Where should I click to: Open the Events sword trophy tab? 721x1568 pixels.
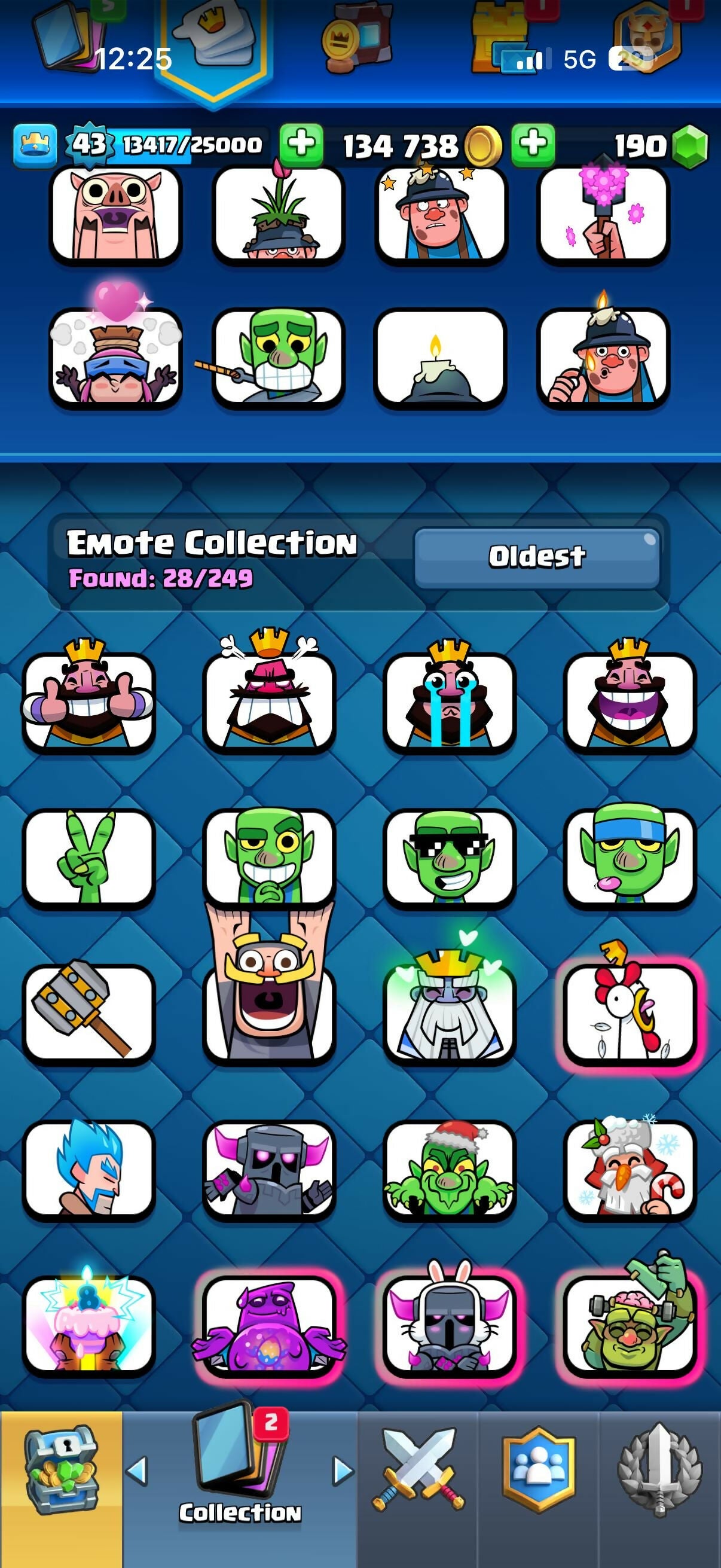tap(660, 1472)
